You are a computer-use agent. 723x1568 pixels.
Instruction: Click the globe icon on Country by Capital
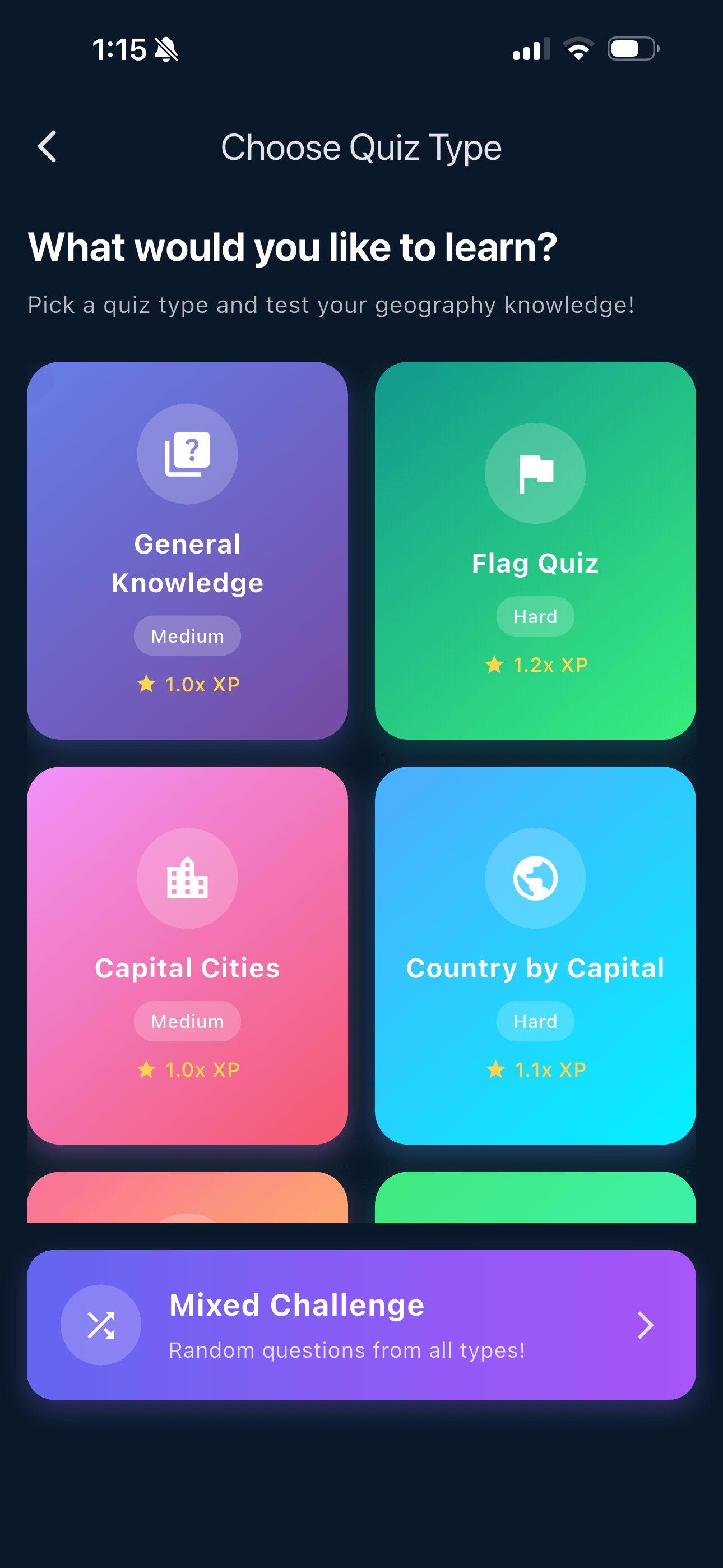[x=535, y=877]
